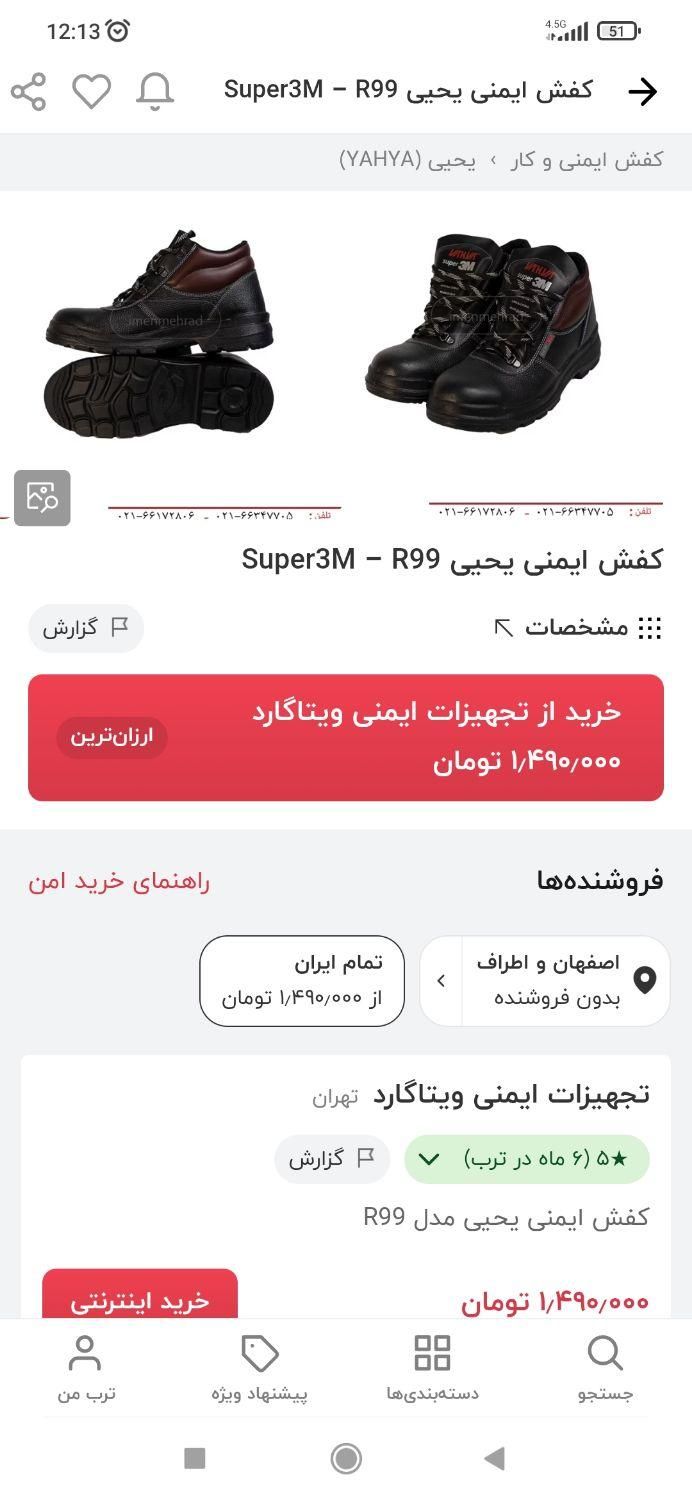Screen dimensions: 692x1500
Task: Tap the گزارش report chip below the title
Action: [86, 628]
